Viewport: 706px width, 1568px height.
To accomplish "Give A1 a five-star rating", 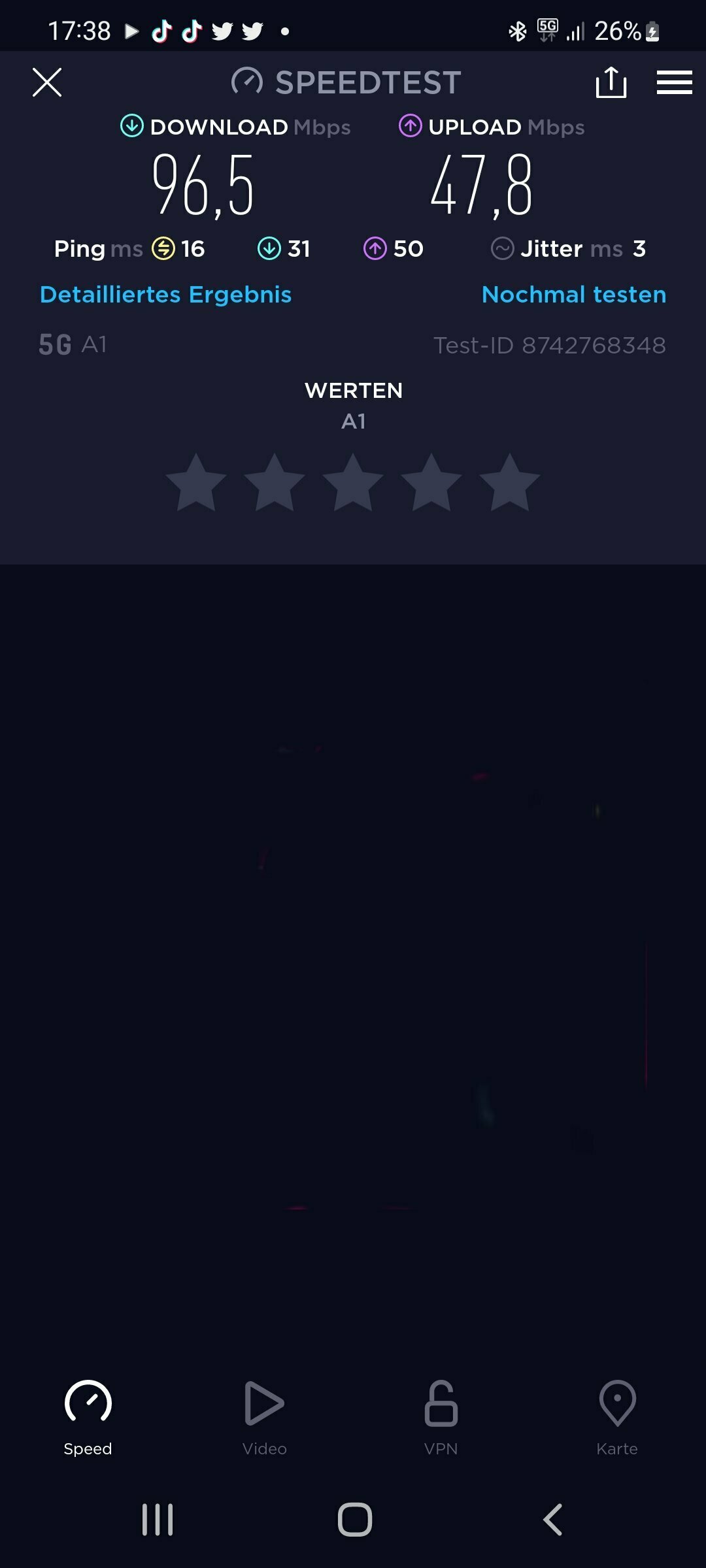I will (510, 483).
